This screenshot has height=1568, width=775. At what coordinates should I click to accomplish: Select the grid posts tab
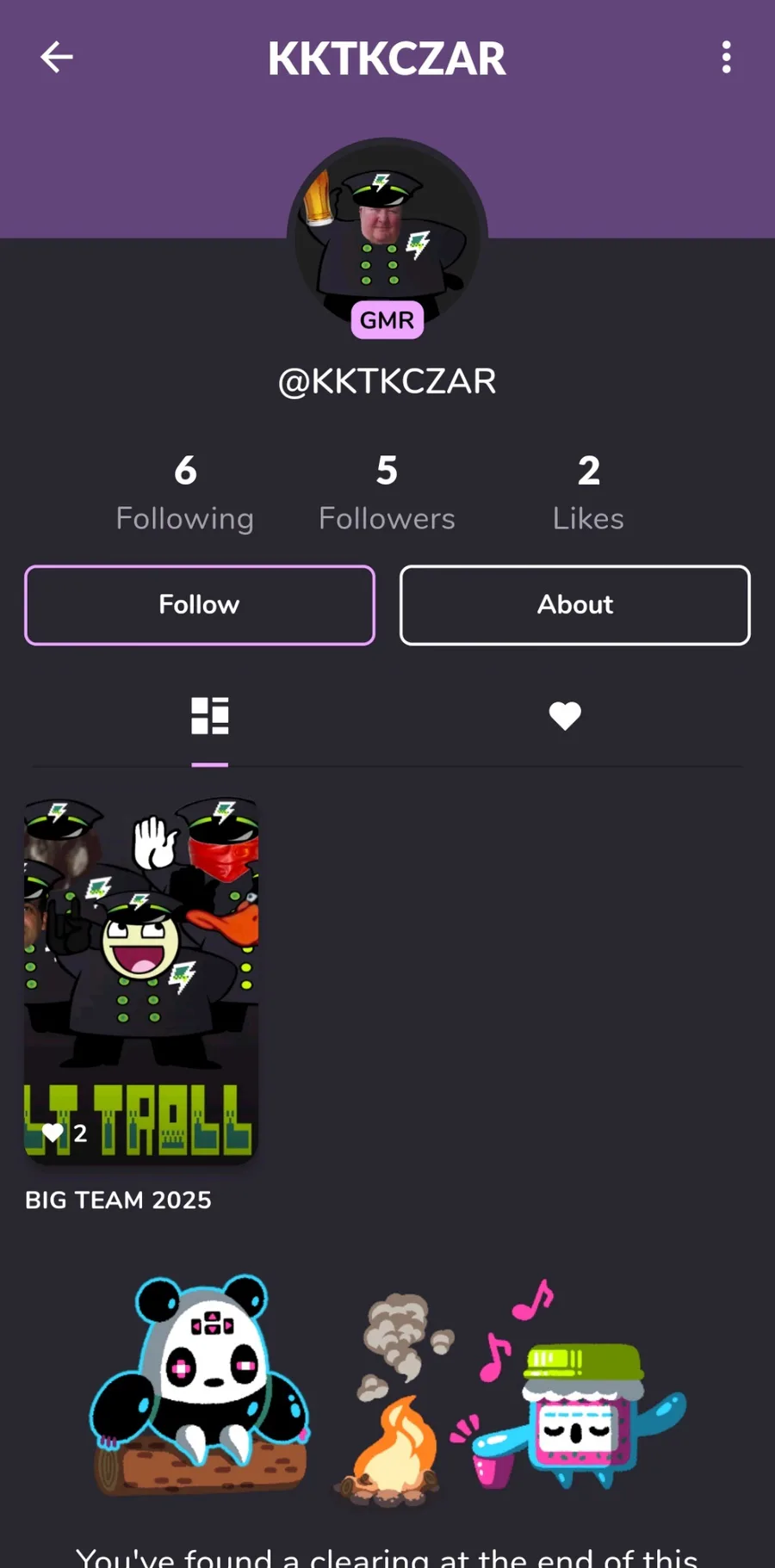pos(210,716)
